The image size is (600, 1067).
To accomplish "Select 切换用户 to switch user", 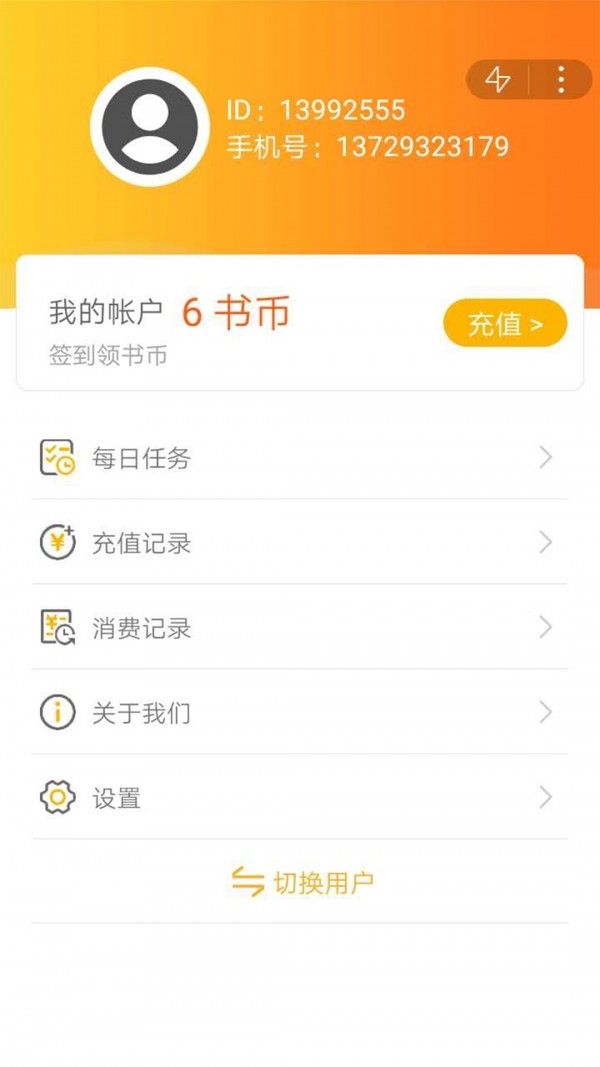I will [x=302, y=883].
